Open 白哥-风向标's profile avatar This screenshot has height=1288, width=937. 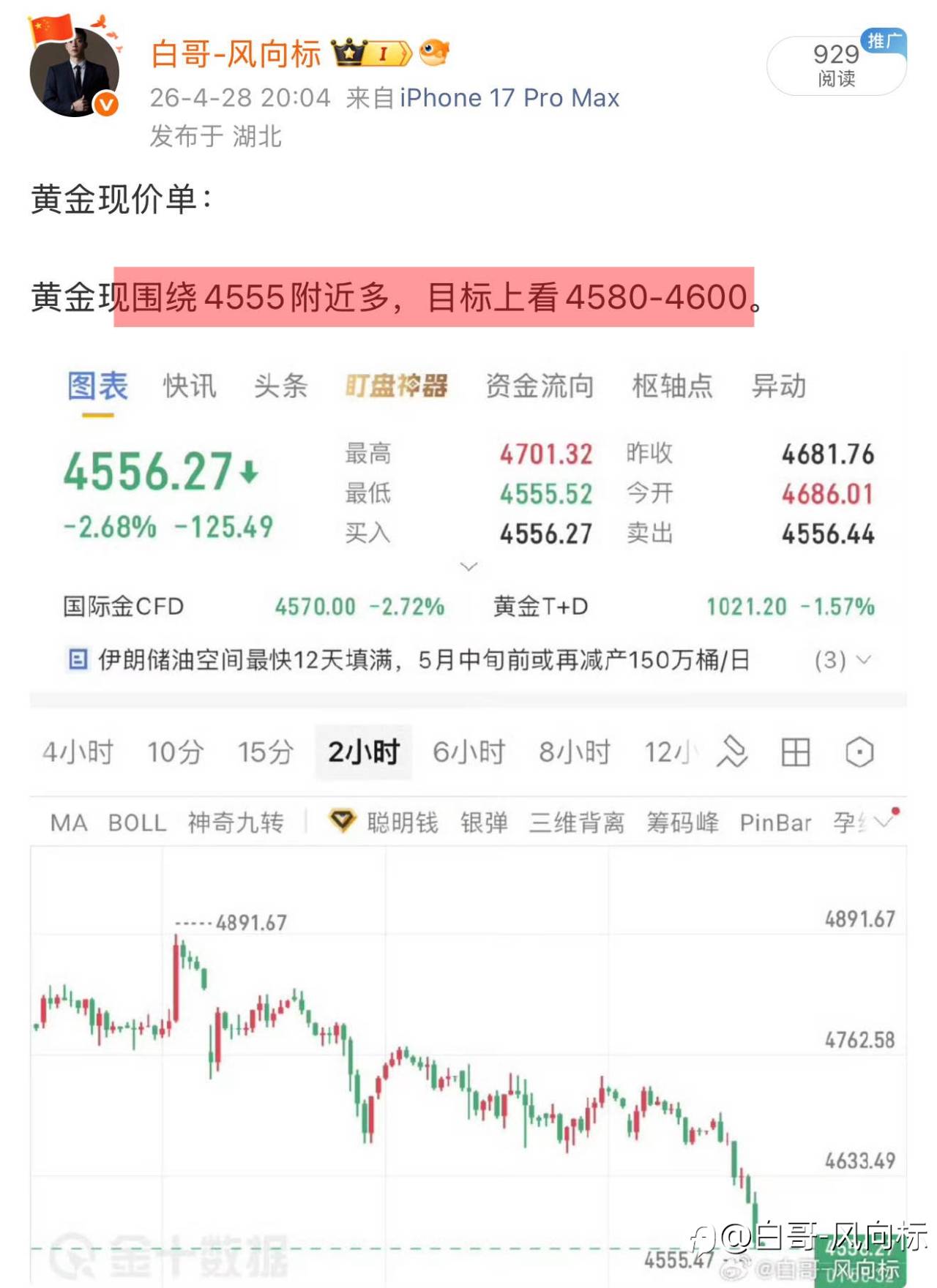(74, 72)
